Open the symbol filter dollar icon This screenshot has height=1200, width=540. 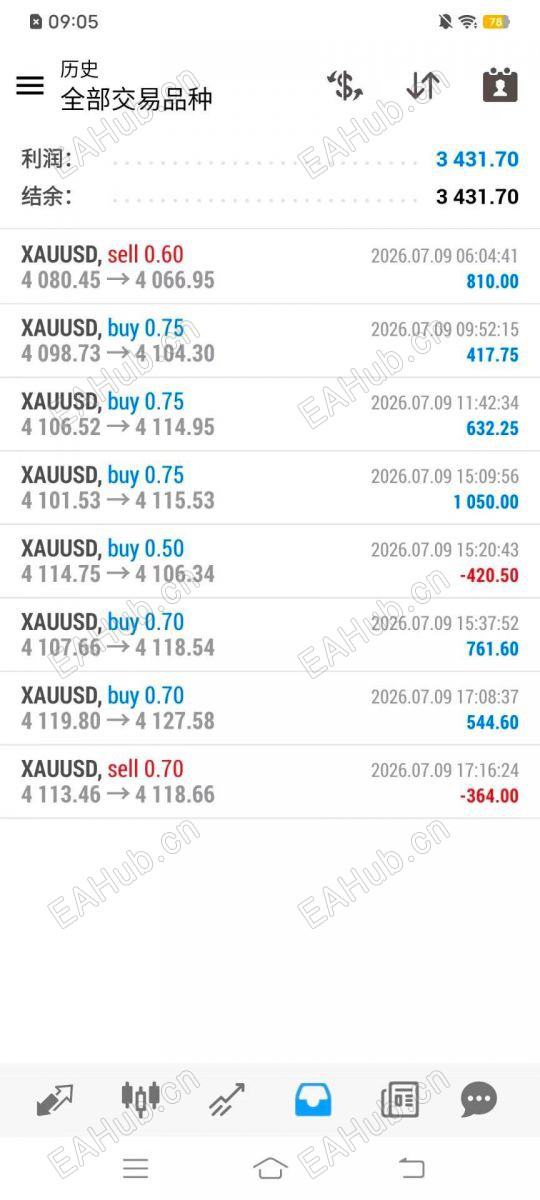pyautogui.click(x=345, y=86)
